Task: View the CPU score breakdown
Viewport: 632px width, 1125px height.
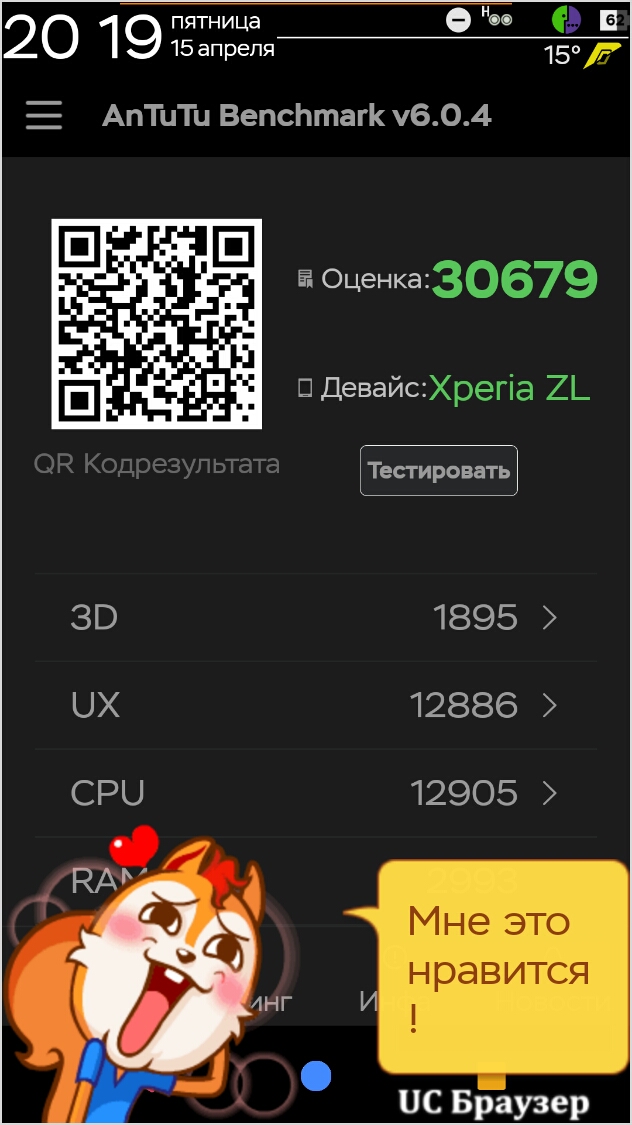Action: [x=316, y=793]
